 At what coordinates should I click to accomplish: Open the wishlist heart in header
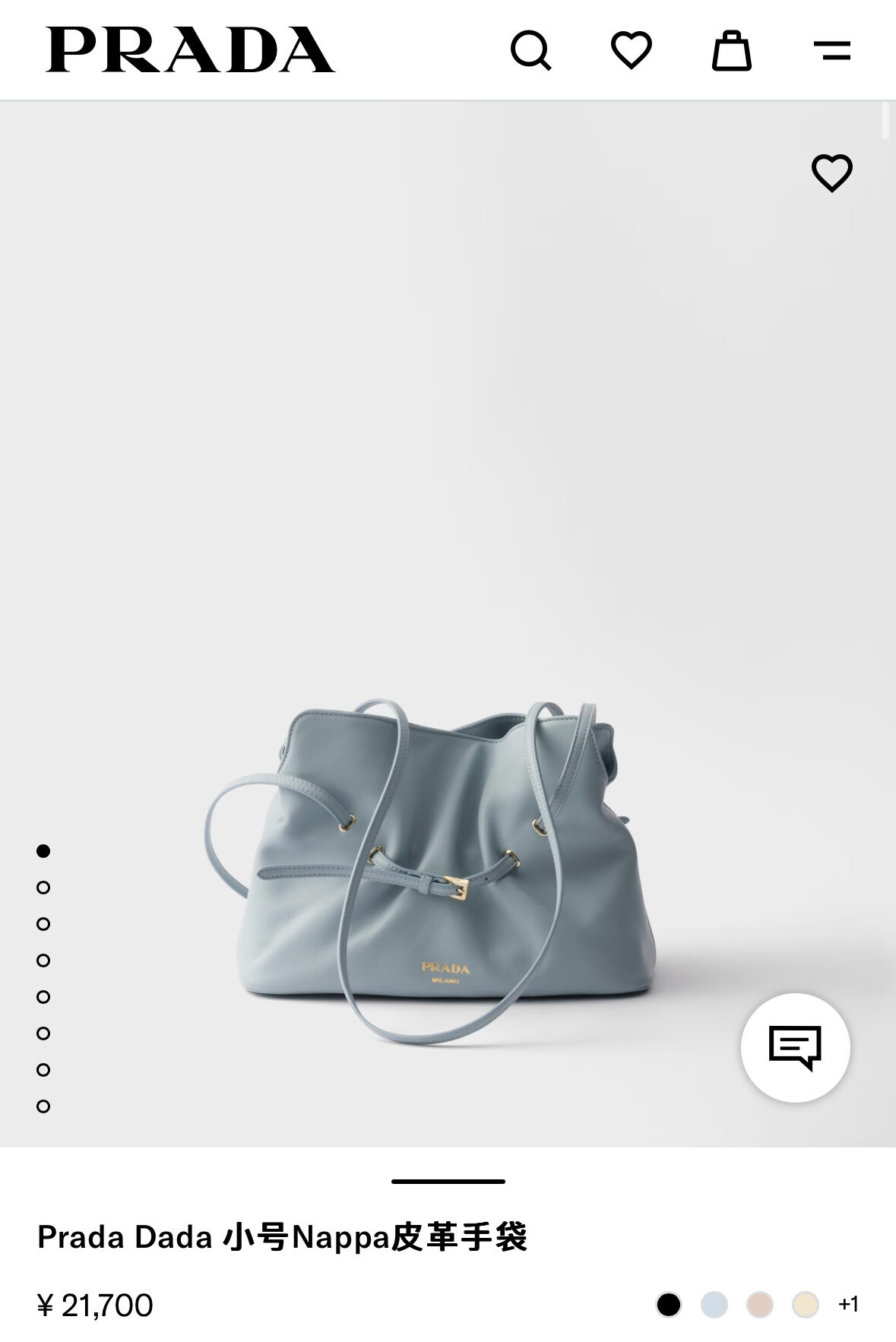tap(632, 50)
